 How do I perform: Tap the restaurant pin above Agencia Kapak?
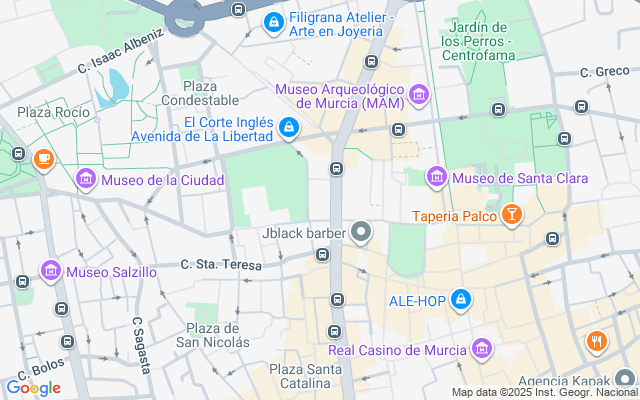(596, 340)
